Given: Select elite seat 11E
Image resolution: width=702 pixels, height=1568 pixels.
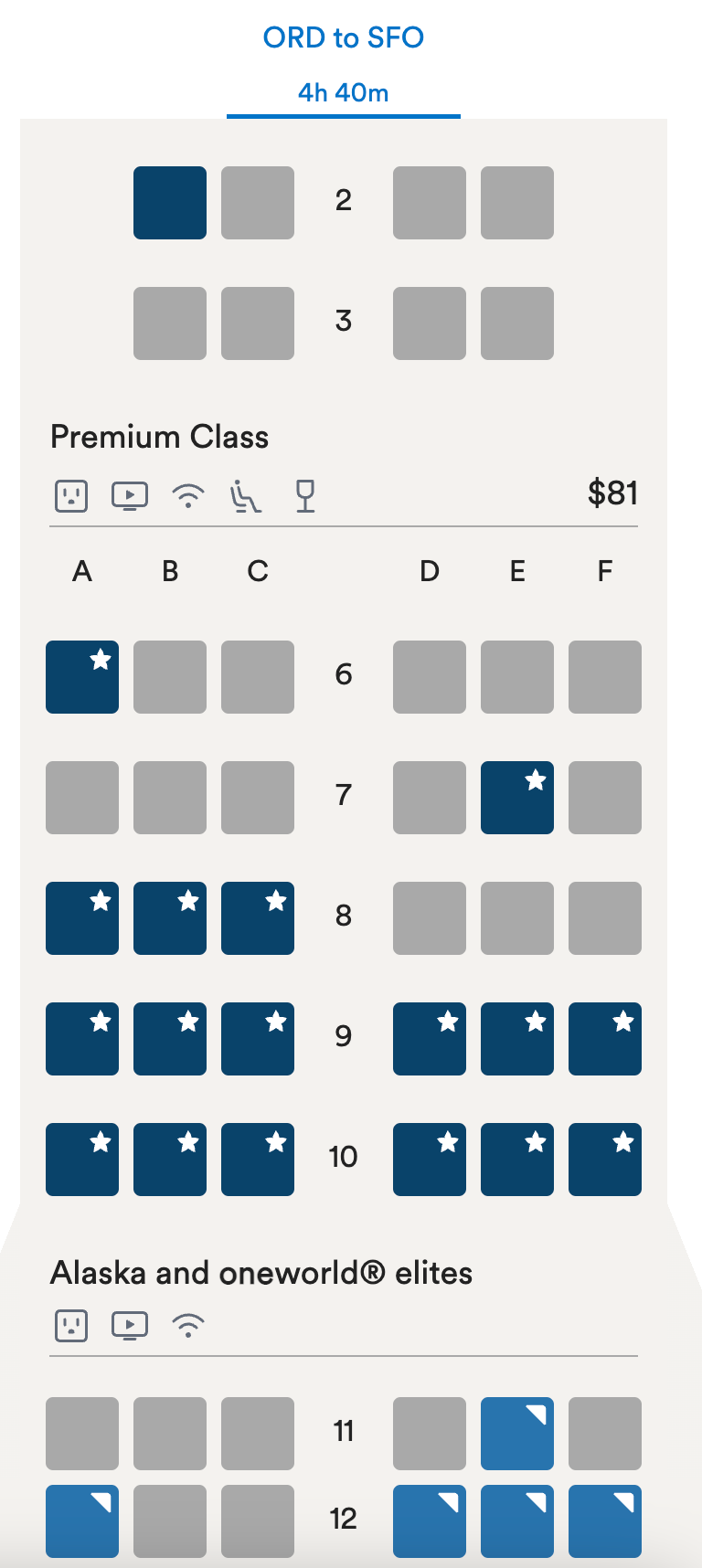Looking at the screenshot, I should [517, 1434].
